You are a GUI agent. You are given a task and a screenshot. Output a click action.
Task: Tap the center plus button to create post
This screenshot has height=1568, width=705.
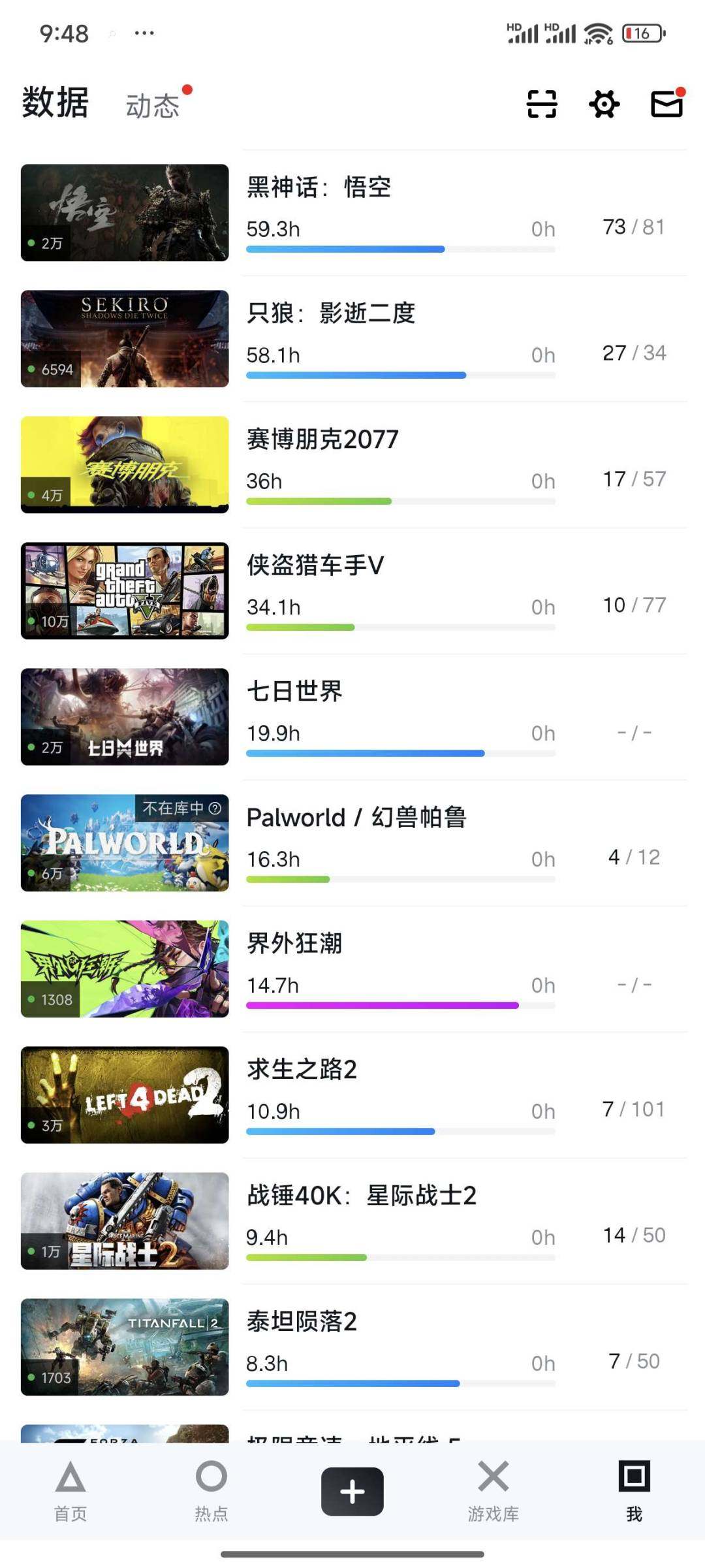352,1491
